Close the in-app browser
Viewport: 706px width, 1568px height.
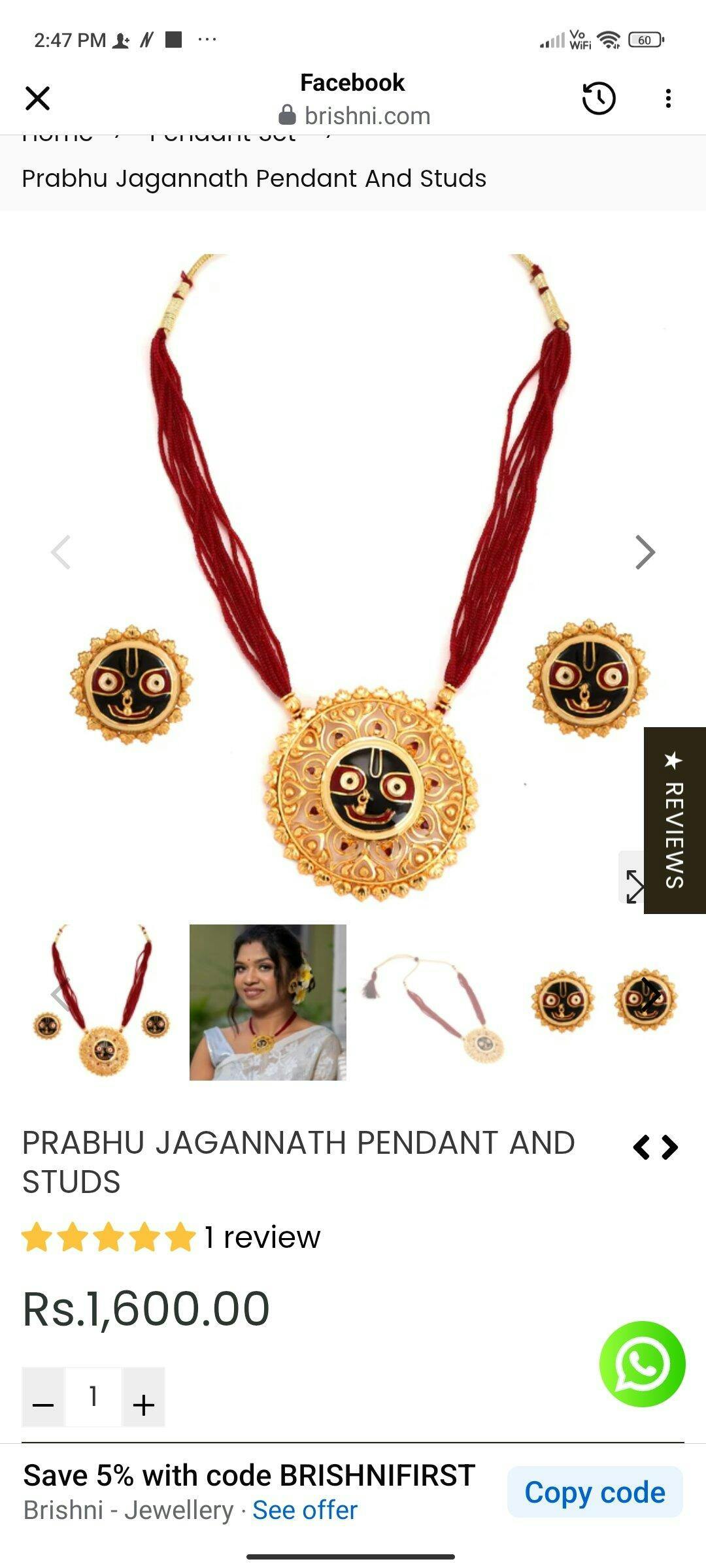tap(37, 99)
